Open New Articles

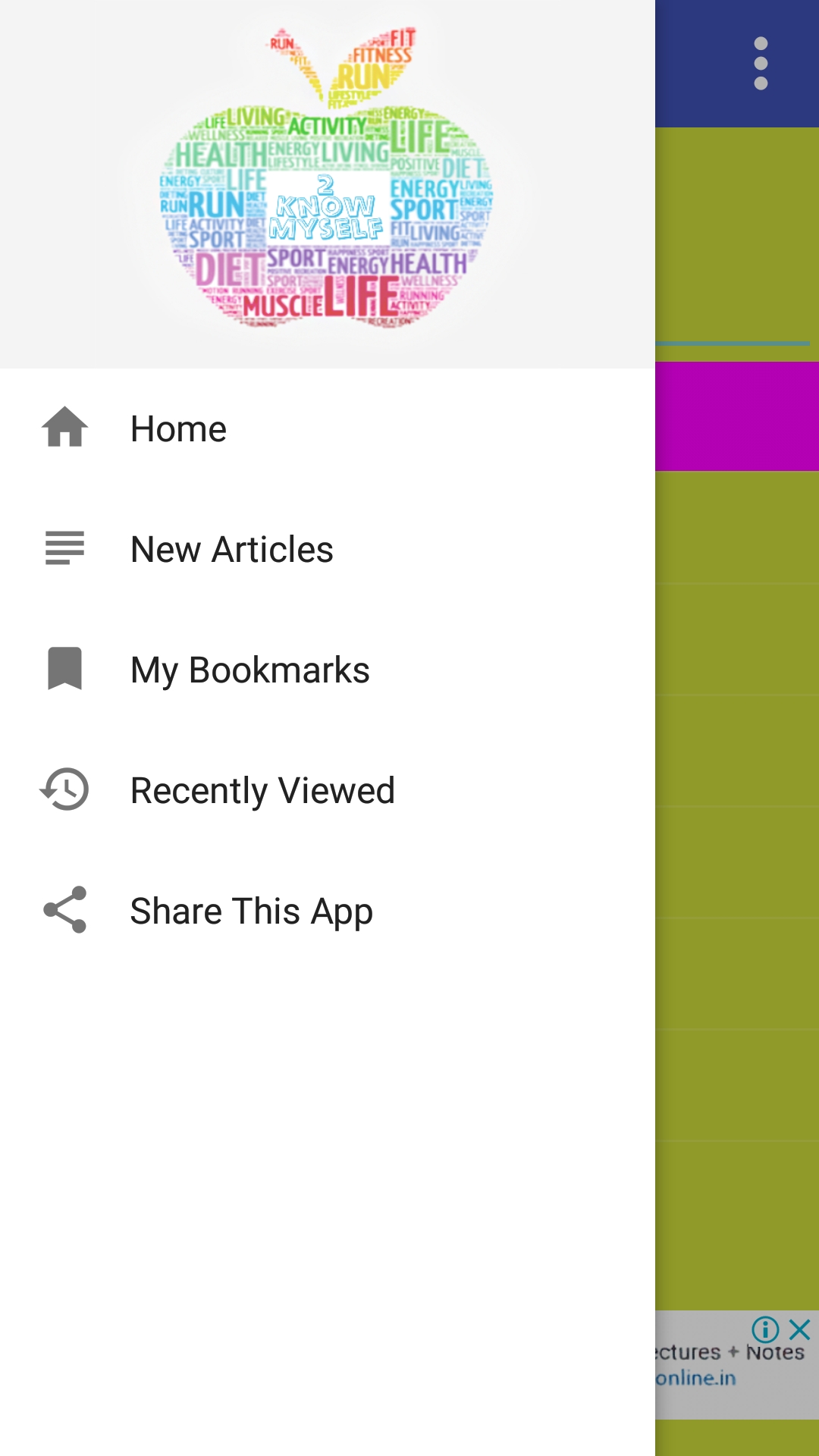pos(231,549)
